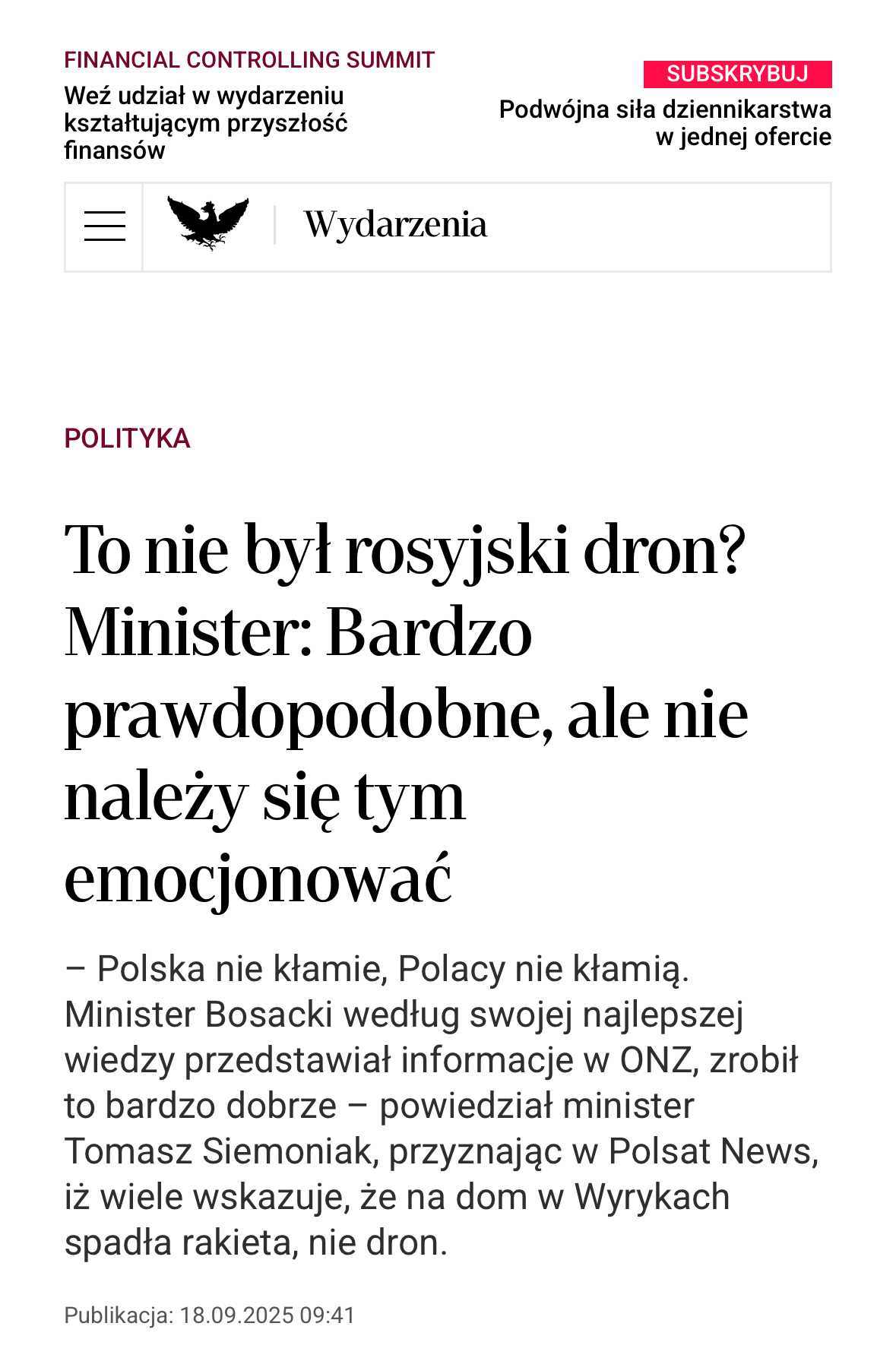Screen dimensions: 896x1358
Task: Open the Financial Controlling Summit promo link
Action: coord(249,60)
